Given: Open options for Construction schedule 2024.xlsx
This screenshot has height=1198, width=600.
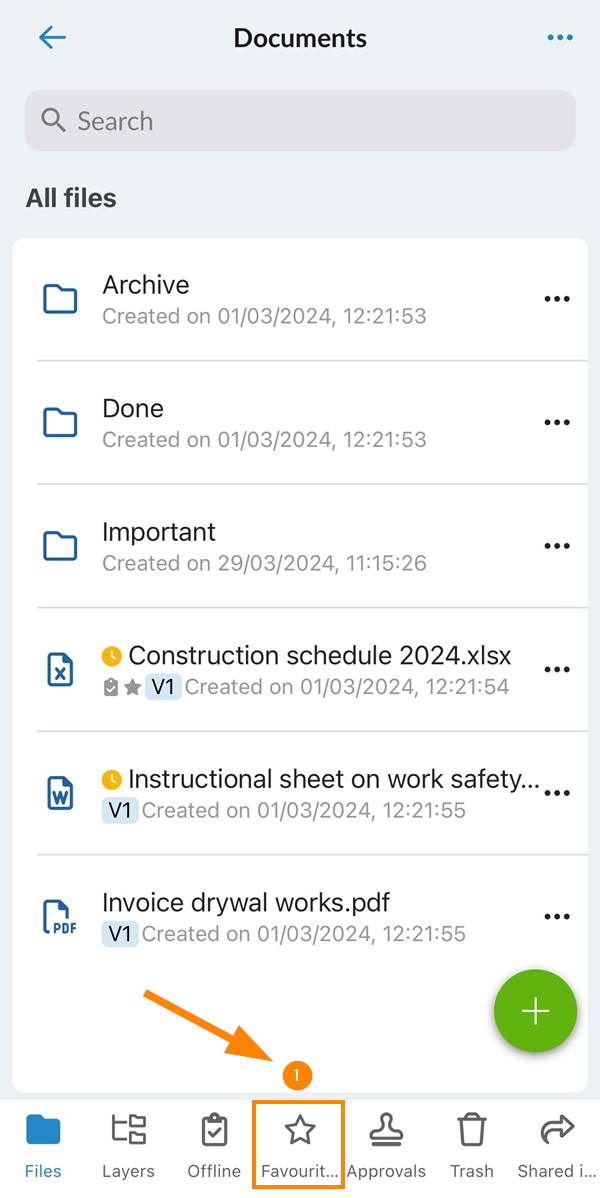Looking at the screenshot, I should pyautogui.click(x=556, y=669).
